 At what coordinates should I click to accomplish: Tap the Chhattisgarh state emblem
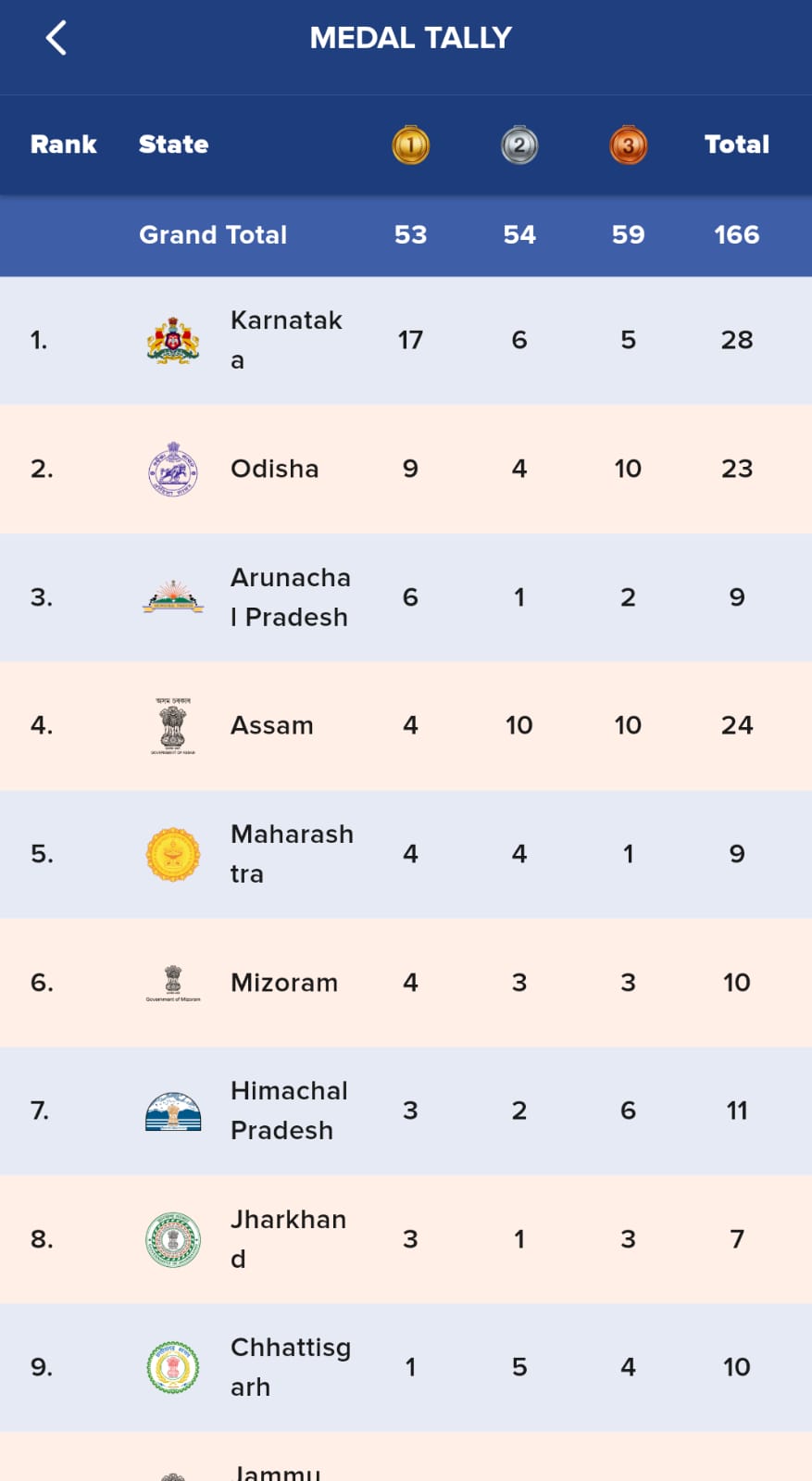[172, 1366]
